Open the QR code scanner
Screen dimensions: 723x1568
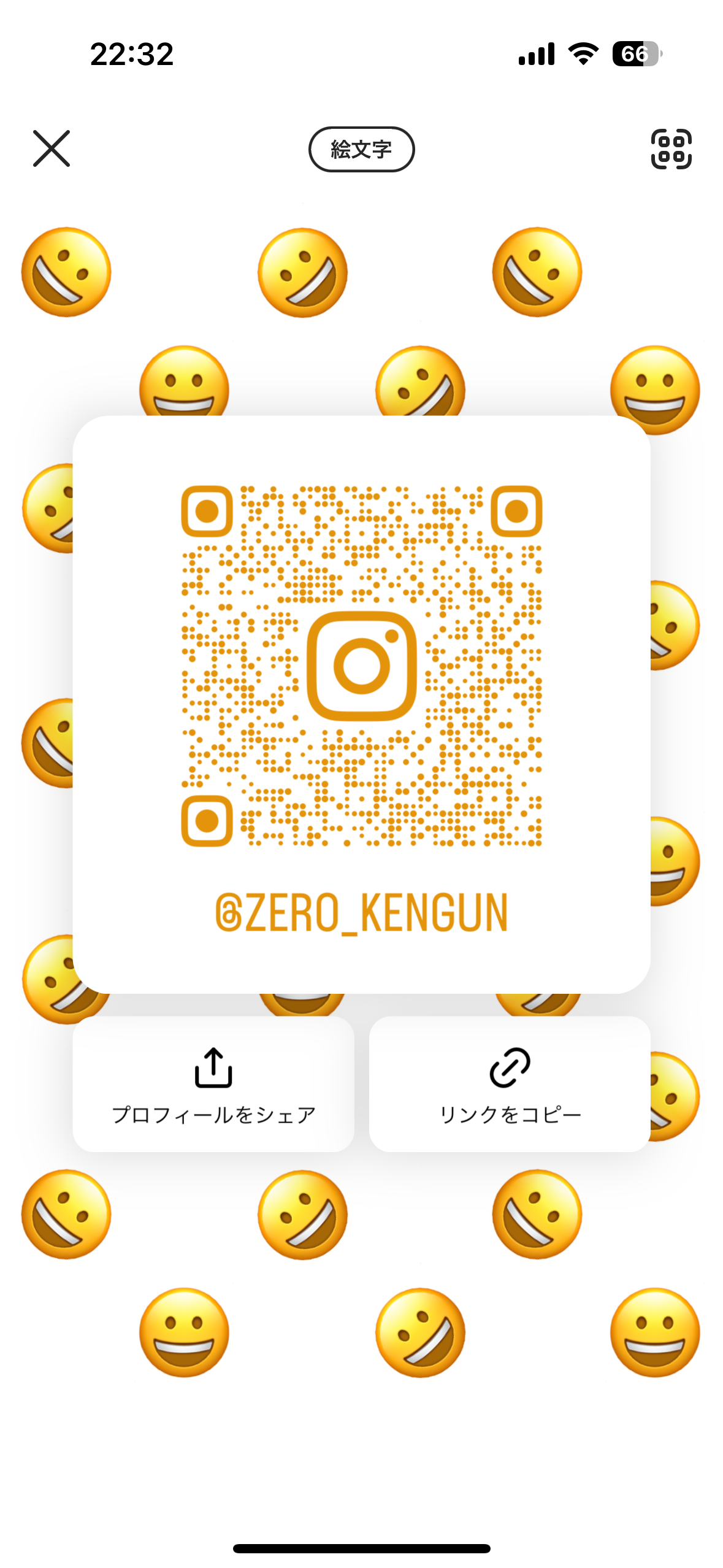(671, 148)
